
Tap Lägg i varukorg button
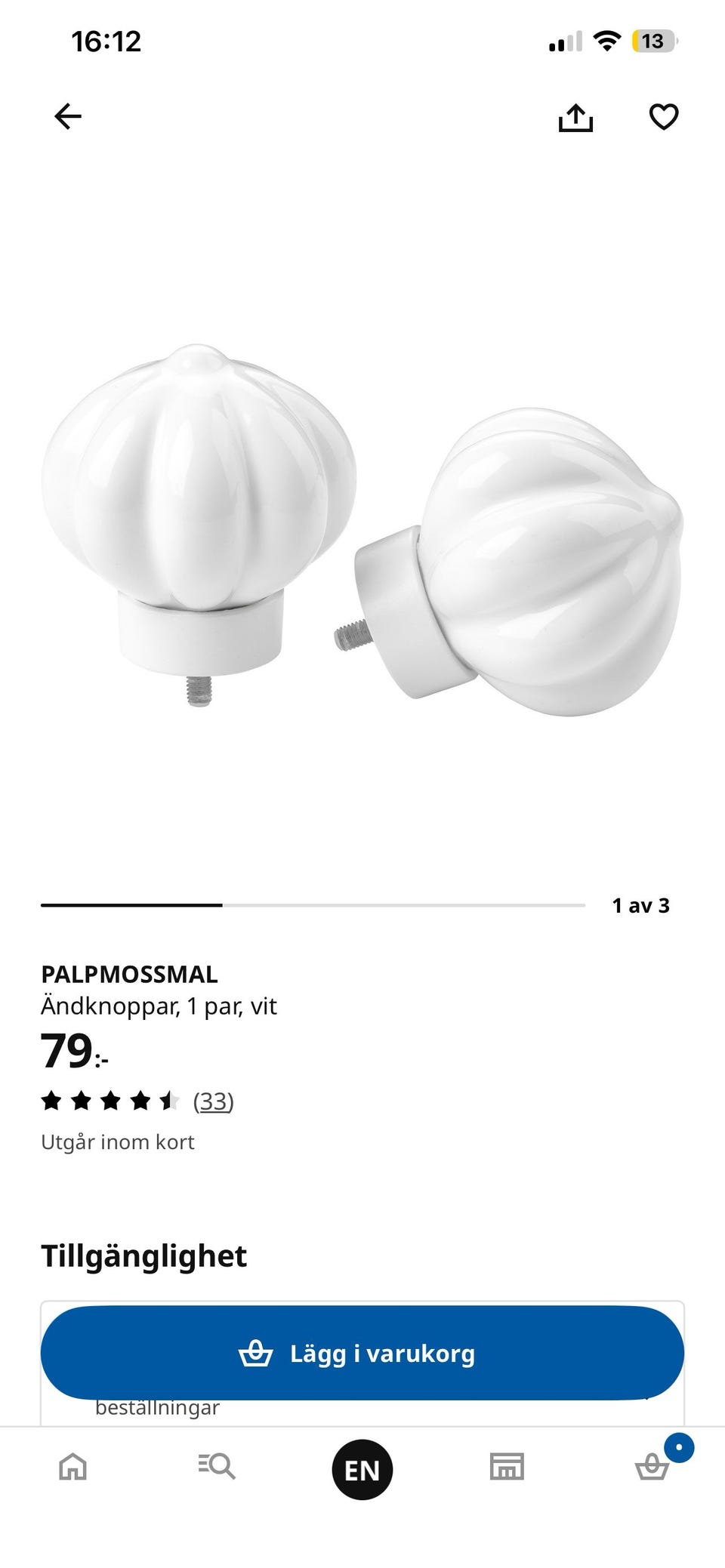coord(362,1353)
